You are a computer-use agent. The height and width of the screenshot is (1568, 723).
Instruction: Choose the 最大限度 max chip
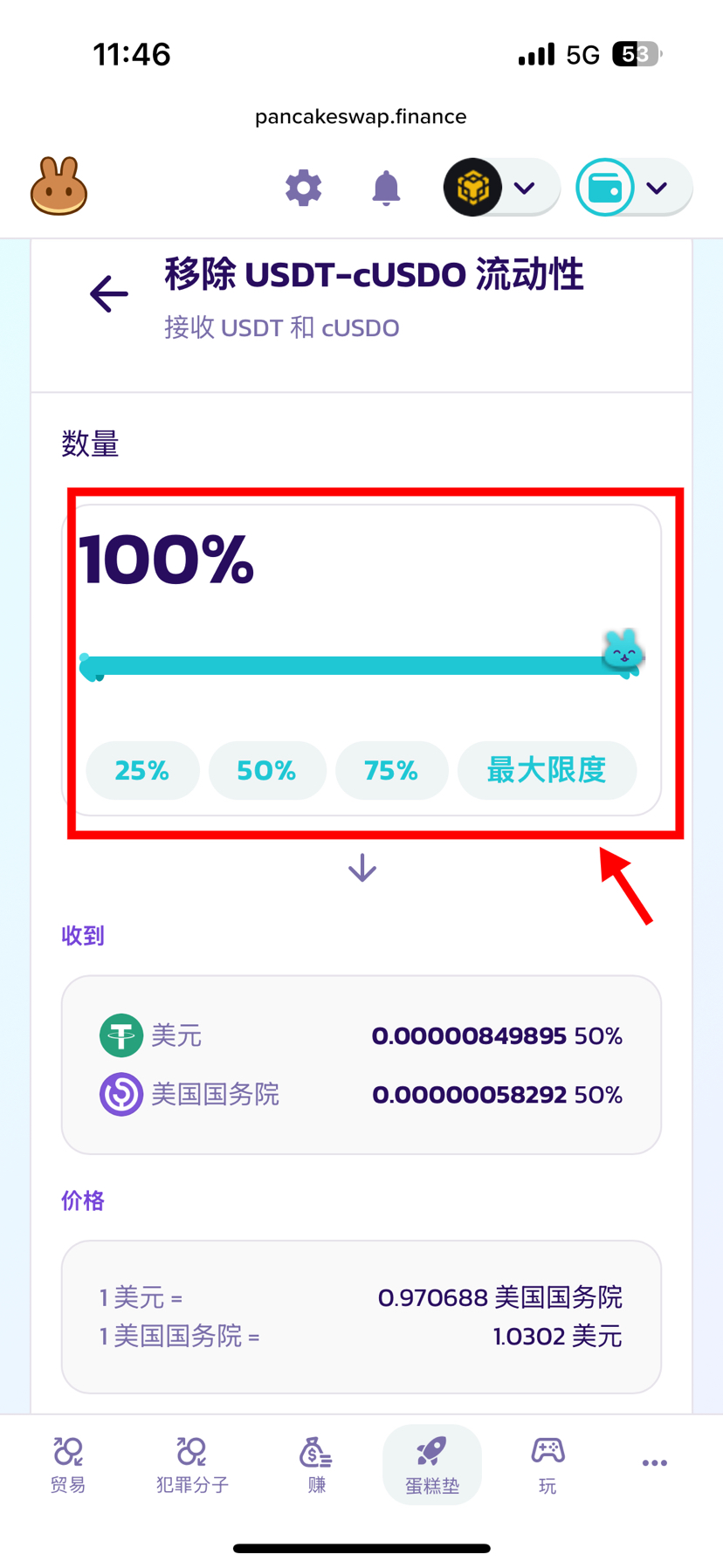tap(547, 770)
